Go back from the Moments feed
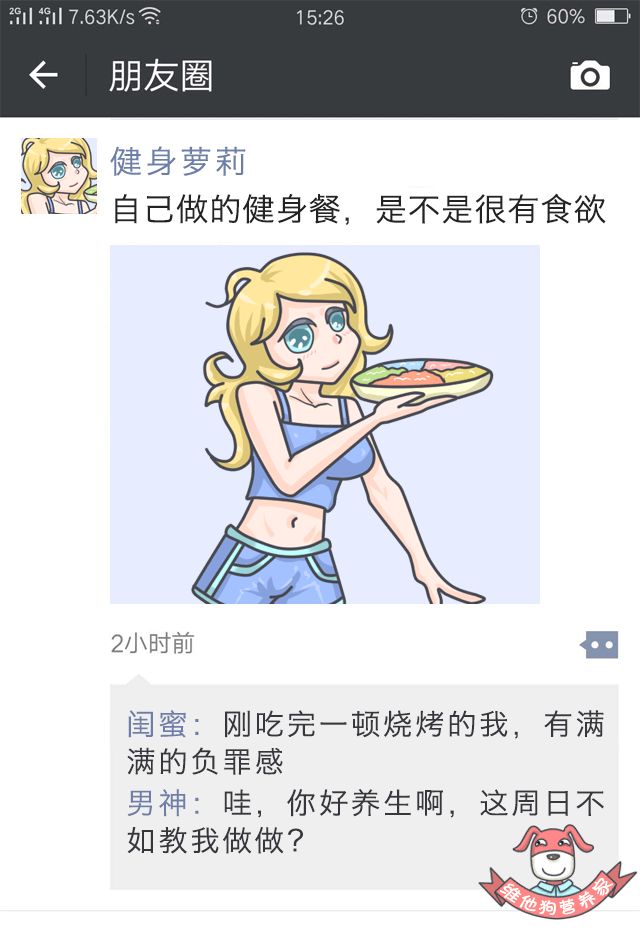Screen dimensions: 640x936 pos(43,75)
